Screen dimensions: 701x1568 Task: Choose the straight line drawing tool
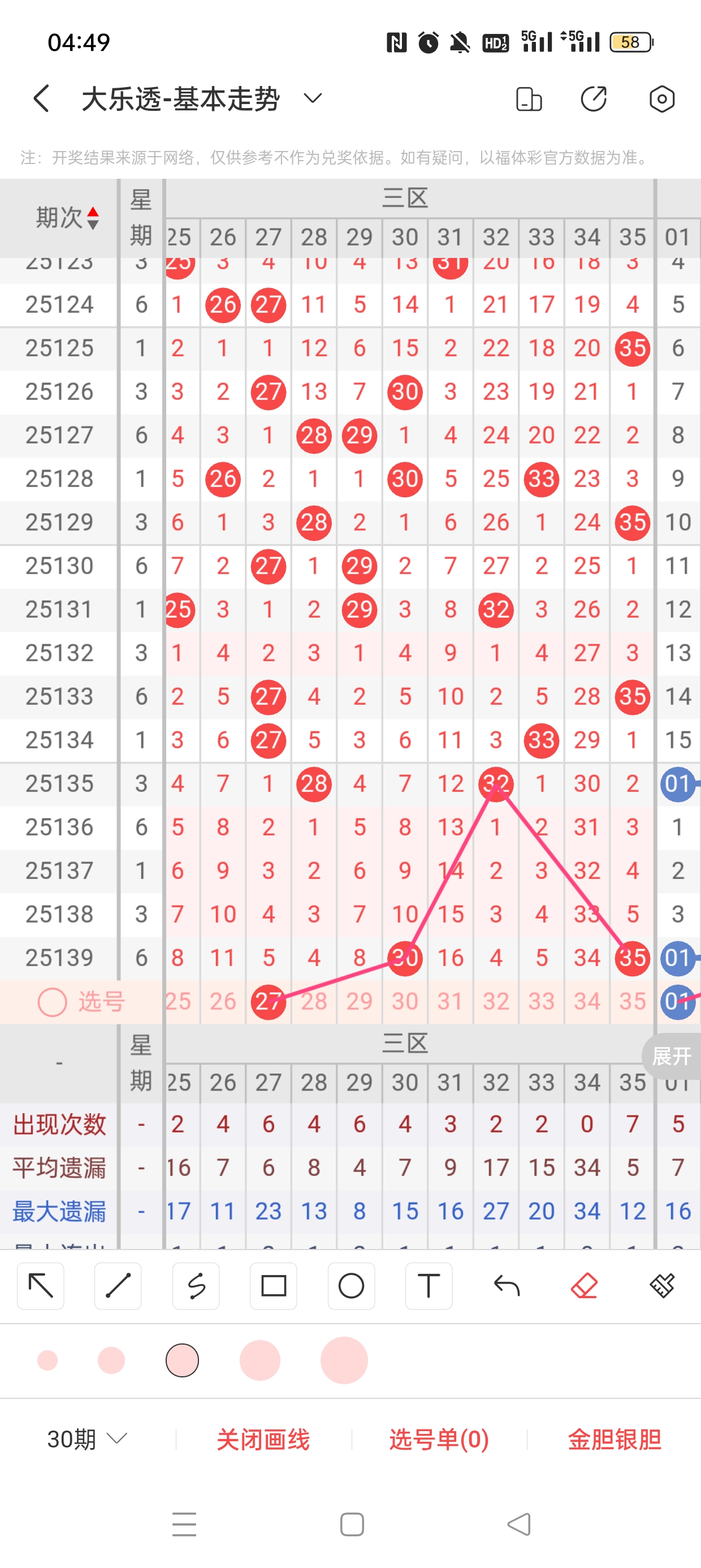click(118, 1286)
